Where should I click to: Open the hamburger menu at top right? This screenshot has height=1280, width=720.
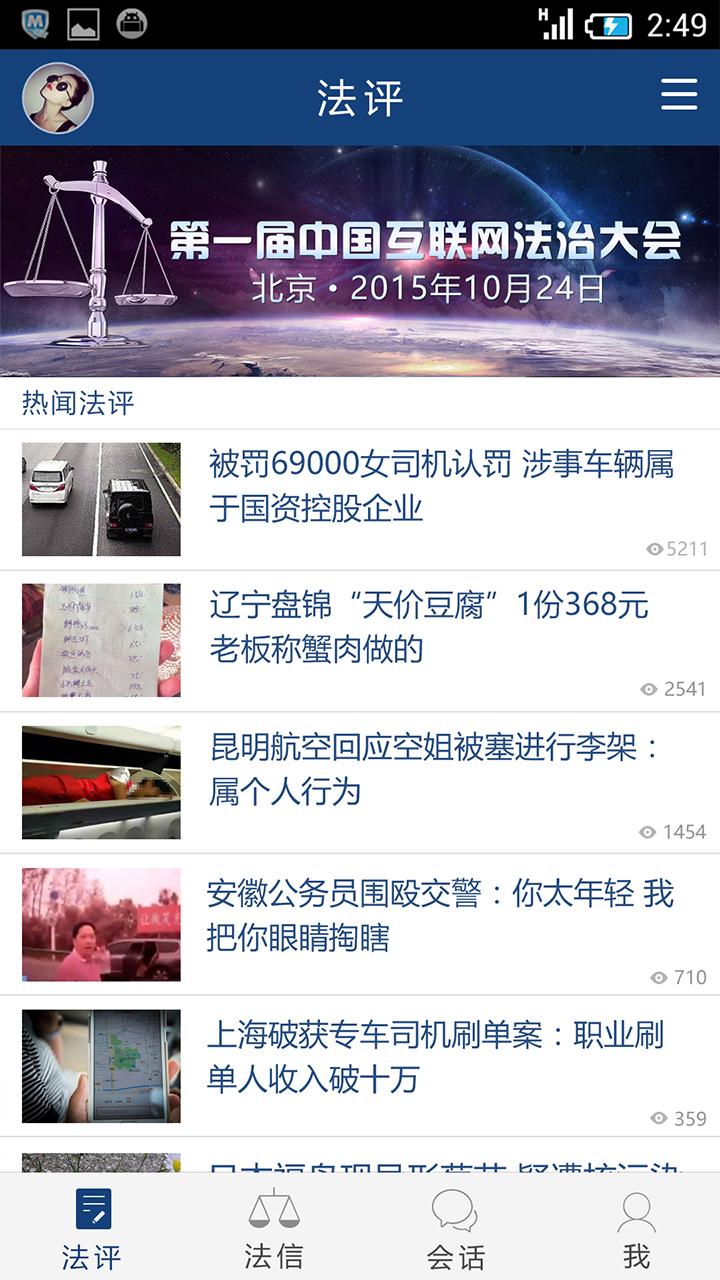tap(678, 95)
